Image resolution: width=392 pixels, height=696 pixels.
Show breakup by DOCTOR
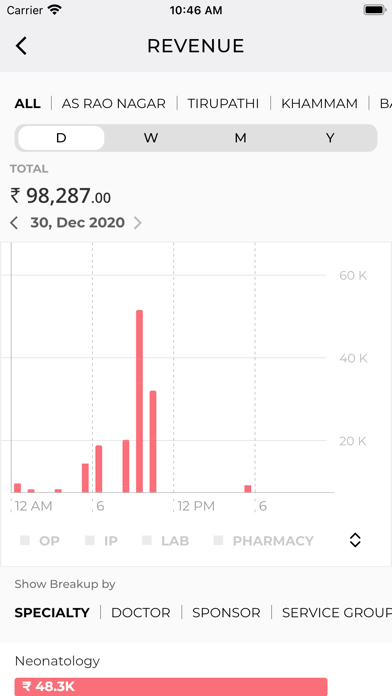141,613
